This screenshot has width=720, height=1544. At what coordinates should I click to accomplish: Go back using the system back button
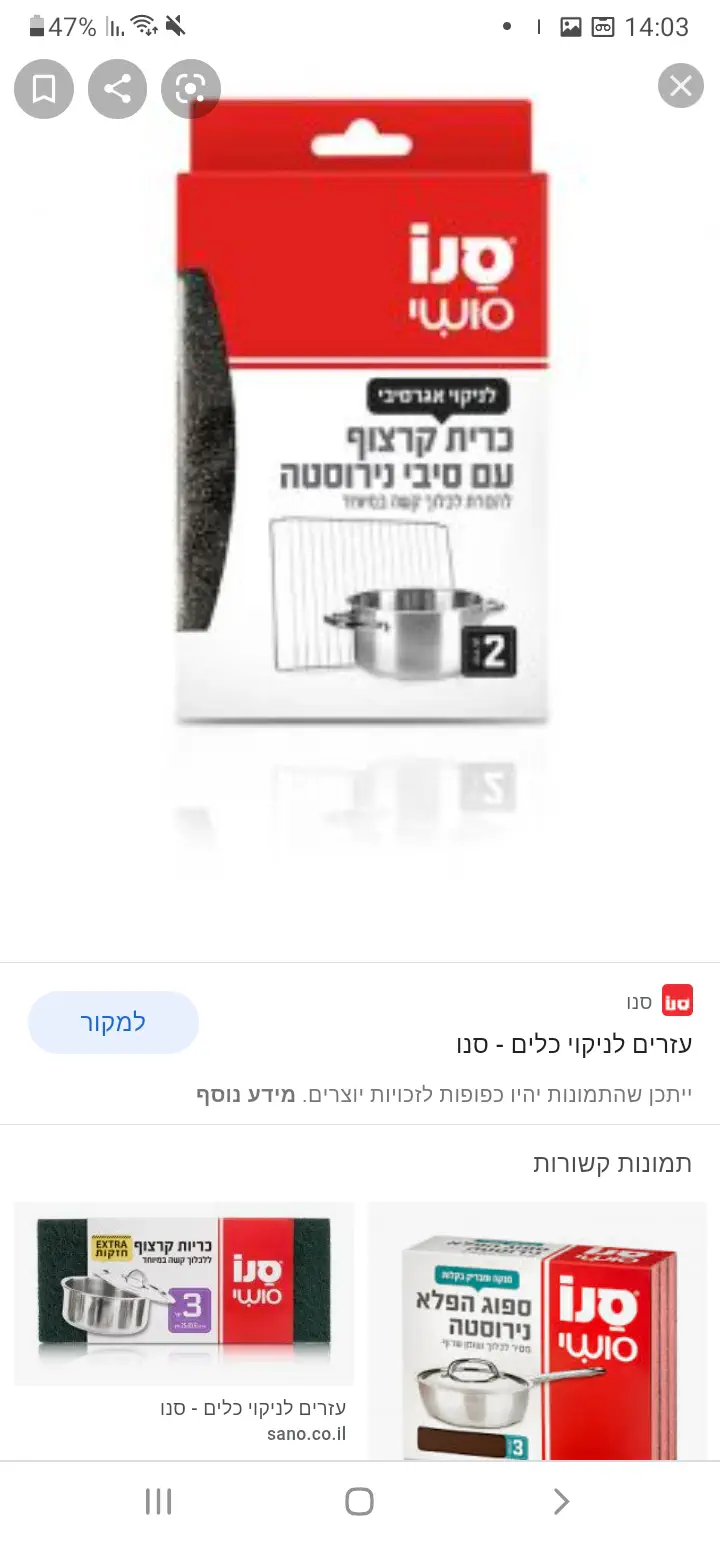pos(561,1501)
